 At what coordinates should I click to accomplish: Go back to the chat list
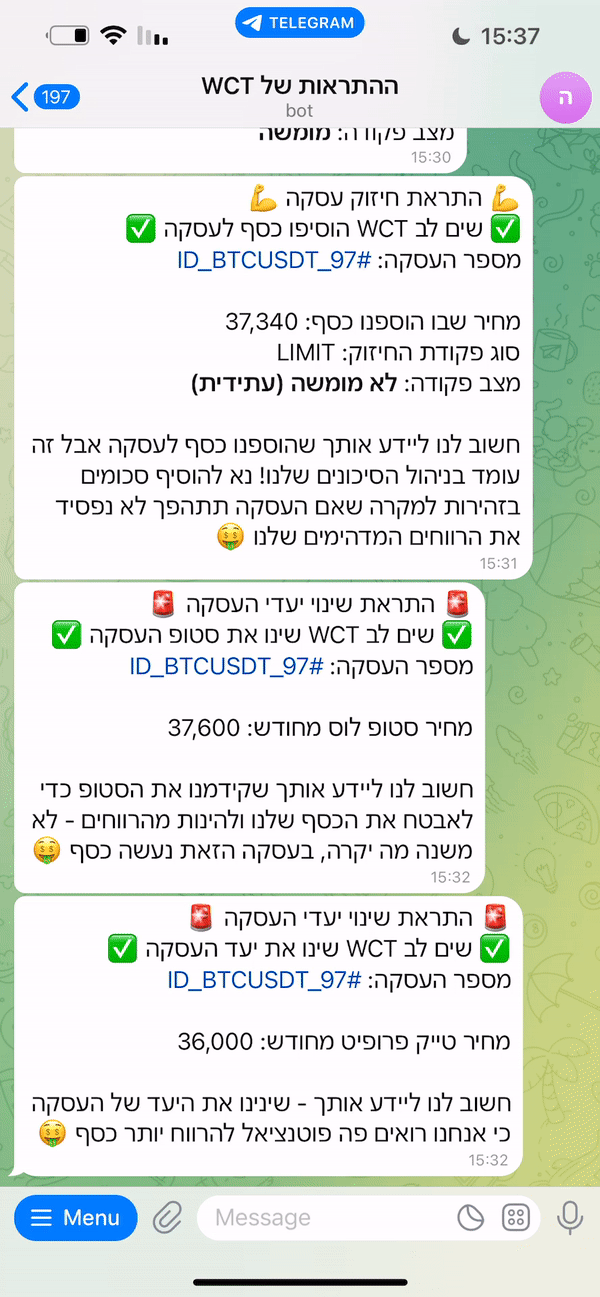(45, 97)
